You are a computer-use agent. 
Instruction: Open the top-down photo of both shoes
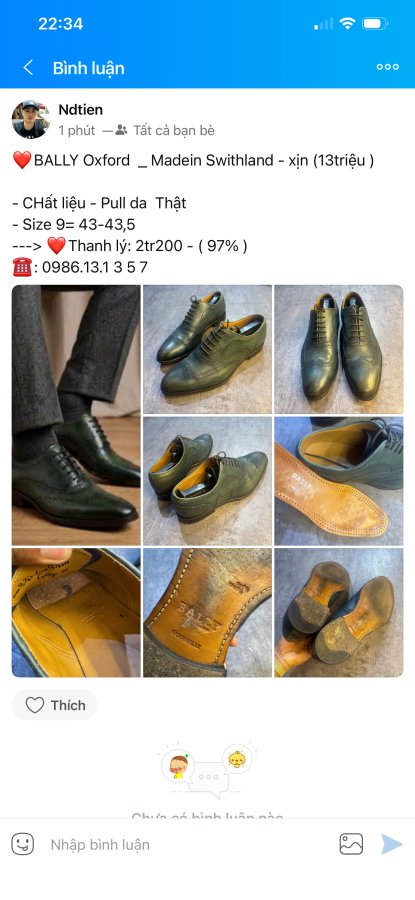click(x=339, y=350)
